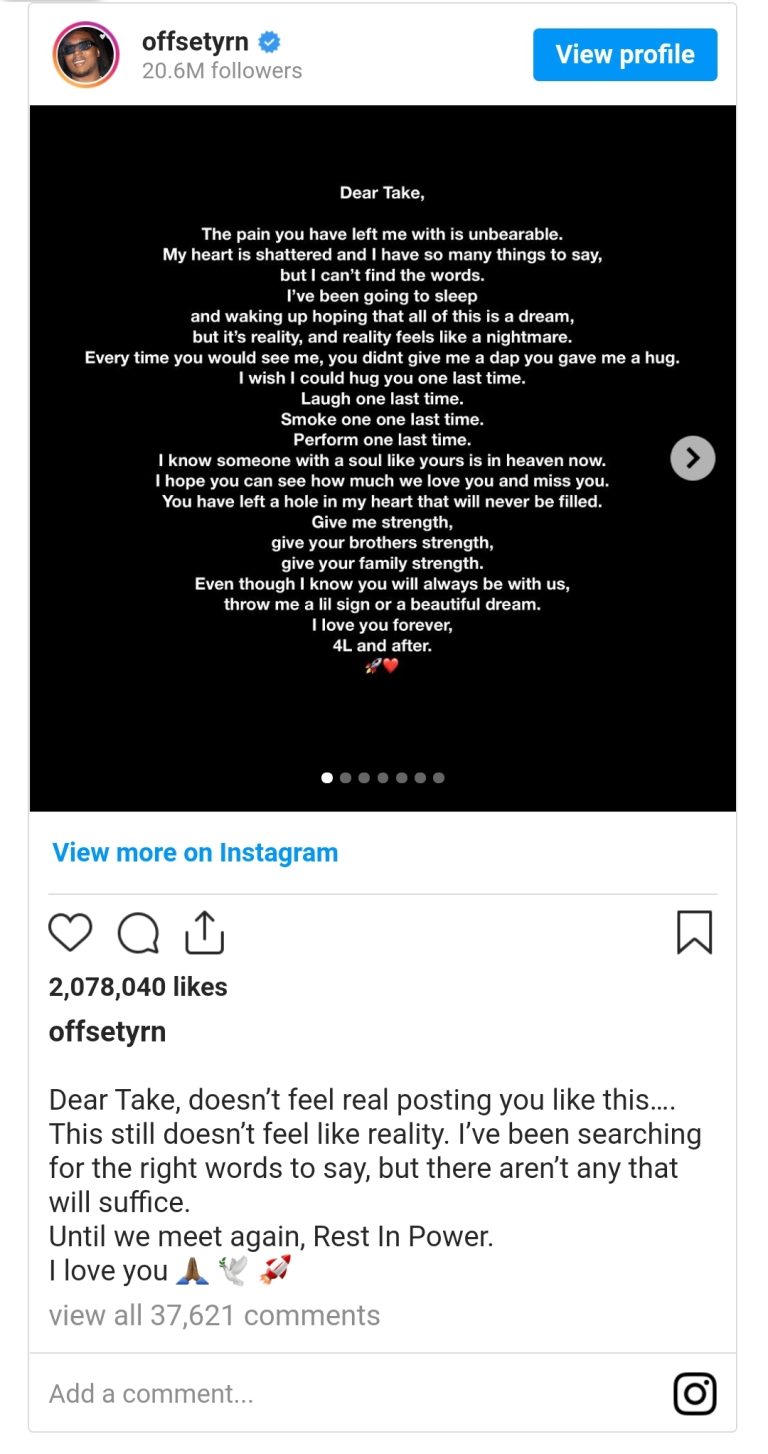Go to the next carousel slide
Viewport: 768px width, 1454px height.
click(x=692, y=458)
